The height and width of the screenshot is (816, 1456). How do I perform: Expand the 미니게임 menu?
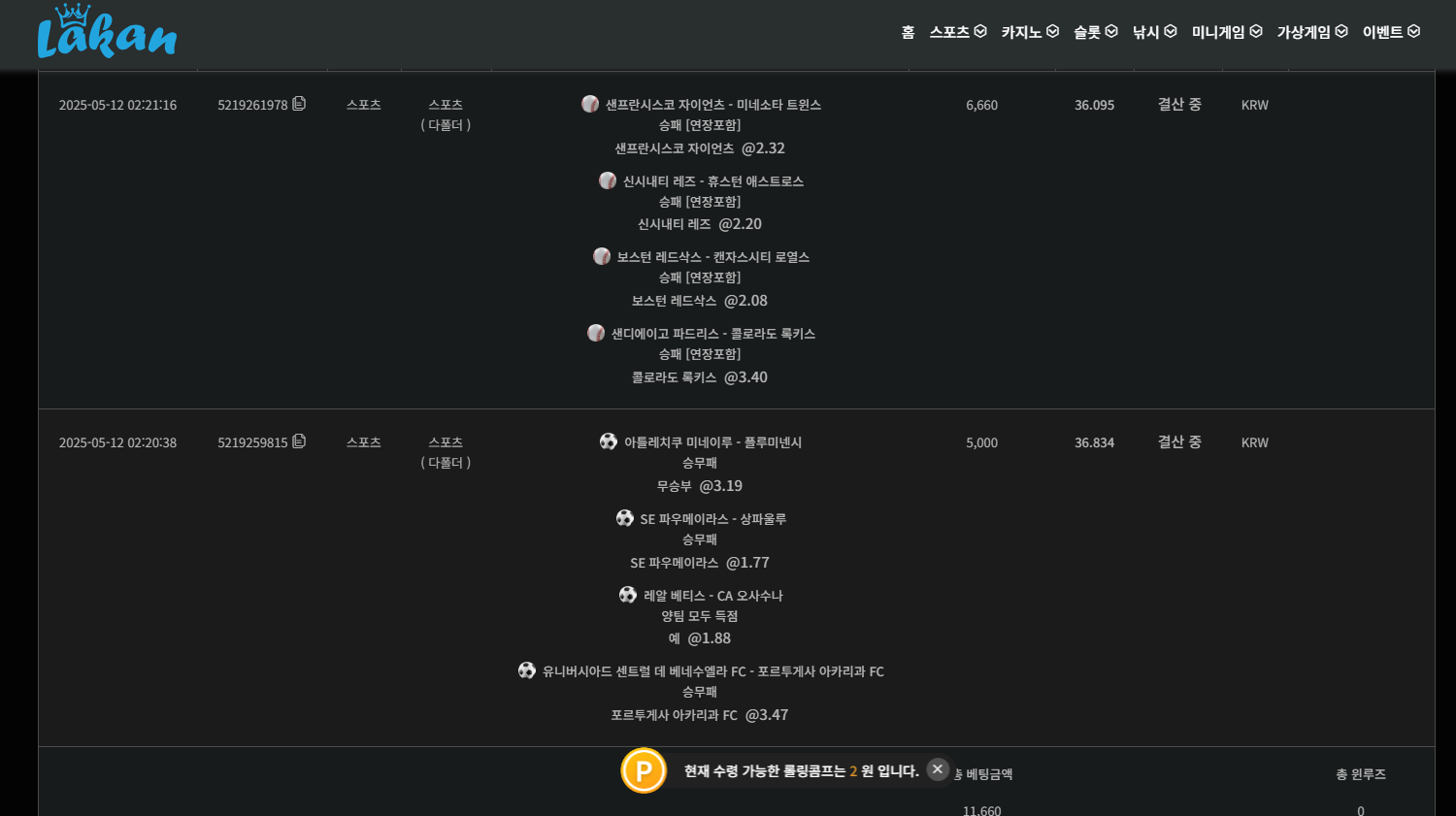point(1227,32)
